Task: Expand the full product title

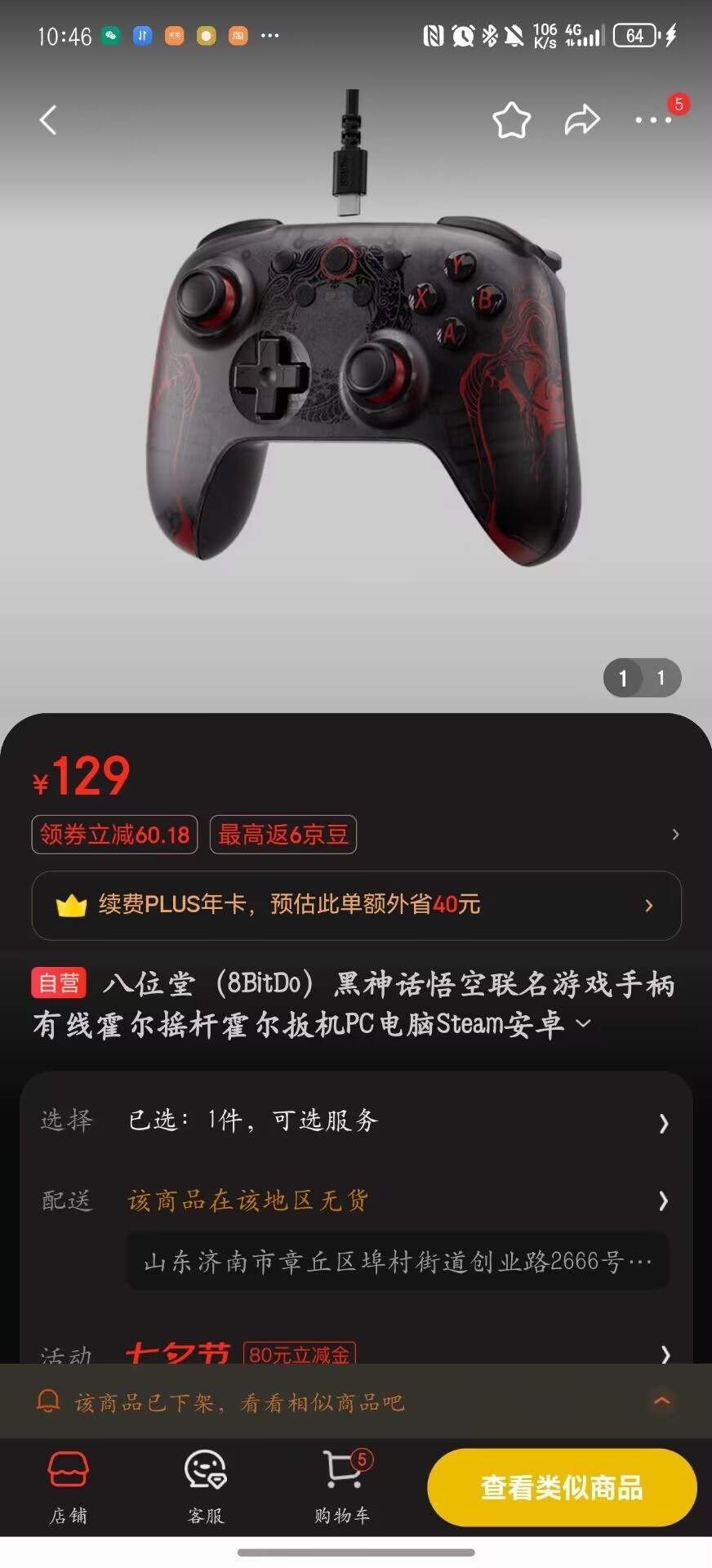Action: (x=583, y=1023)
